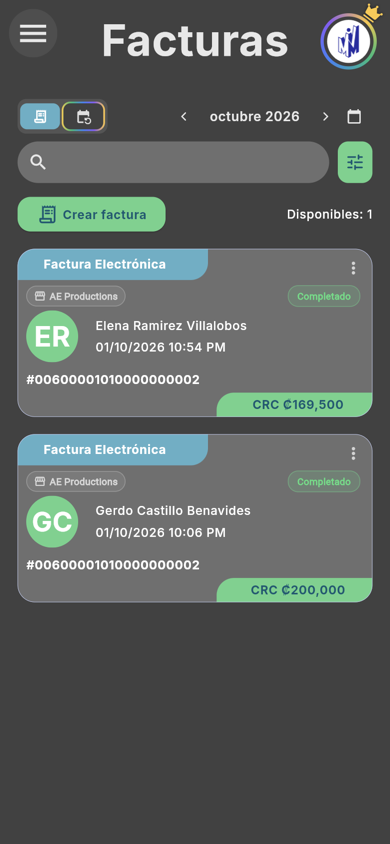
Task: Open the filter settings button
Action: tap(355, 162)
